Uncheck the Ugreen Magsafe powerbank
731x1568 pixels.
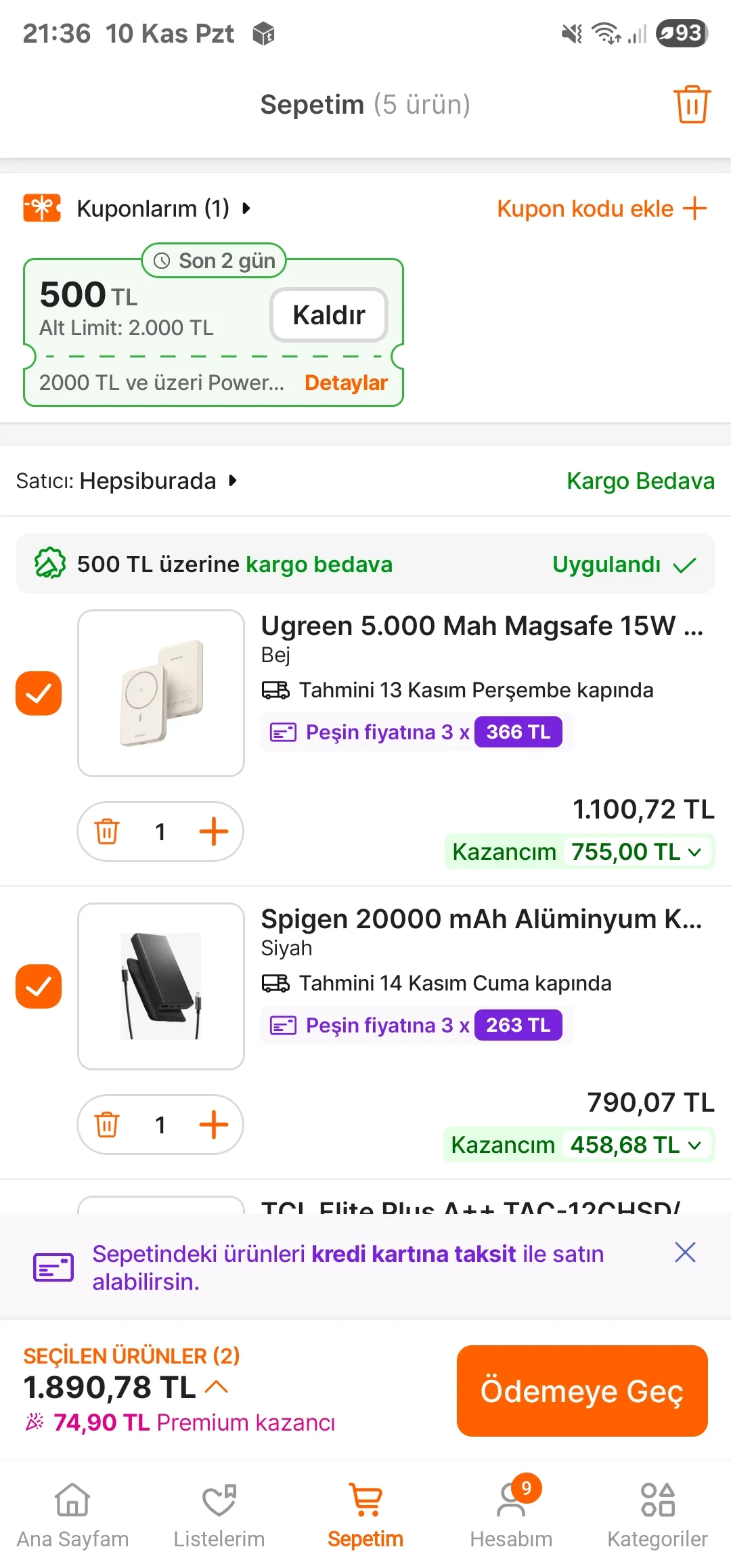point(39,693)
